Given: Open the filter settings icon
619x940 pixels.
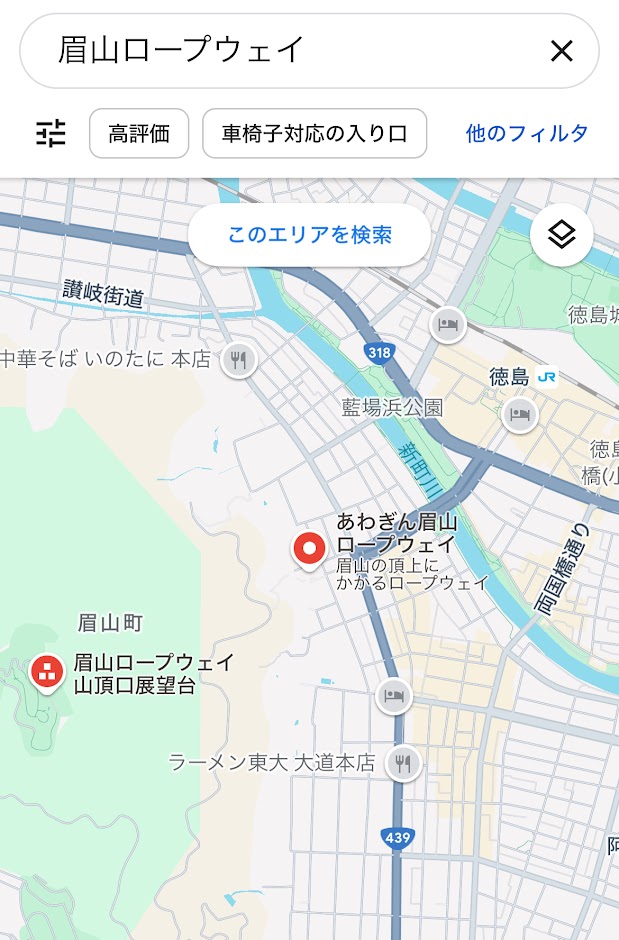Looking at the screenshot, I should pos(50,133).
